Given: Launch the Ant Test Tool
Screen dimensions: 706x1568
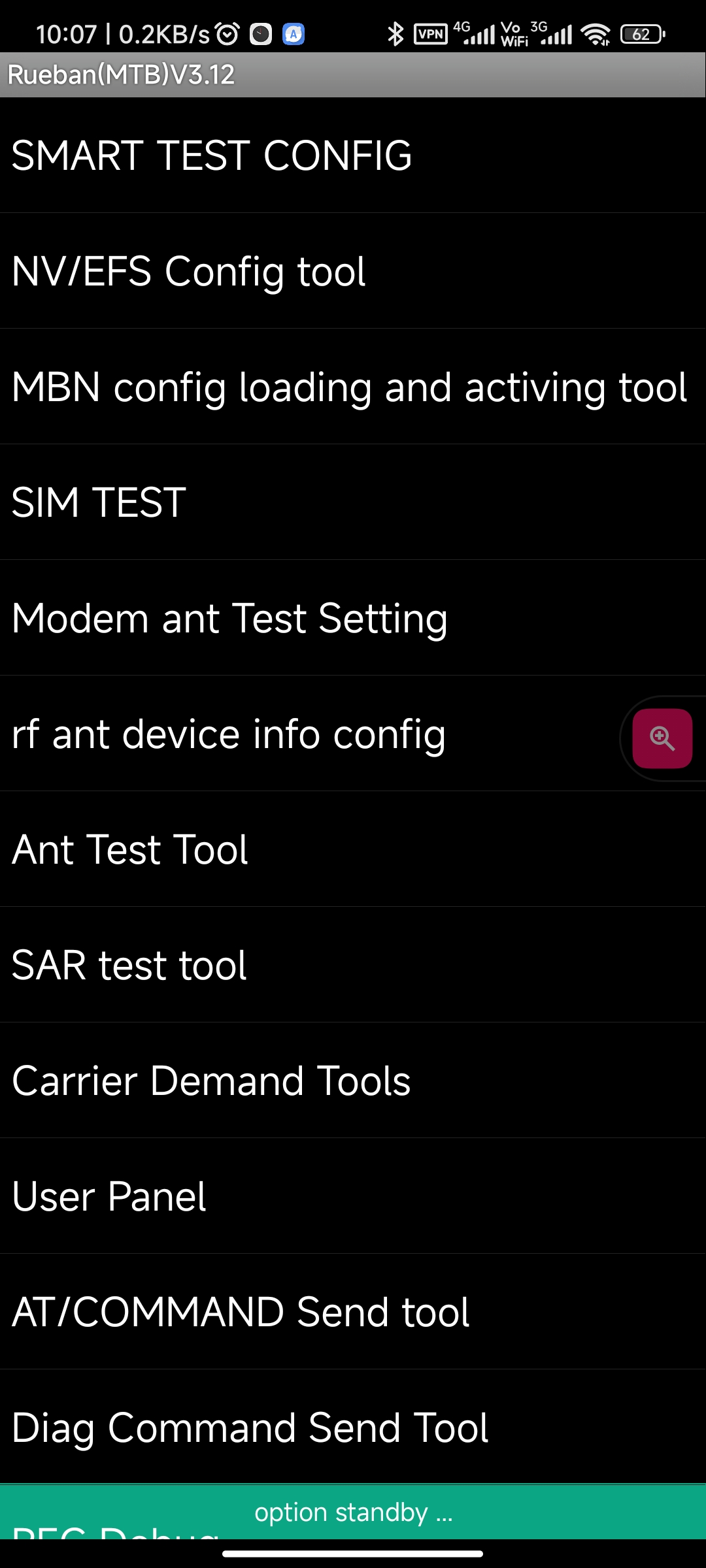Looking at the screenshot, I should [353, 849].
